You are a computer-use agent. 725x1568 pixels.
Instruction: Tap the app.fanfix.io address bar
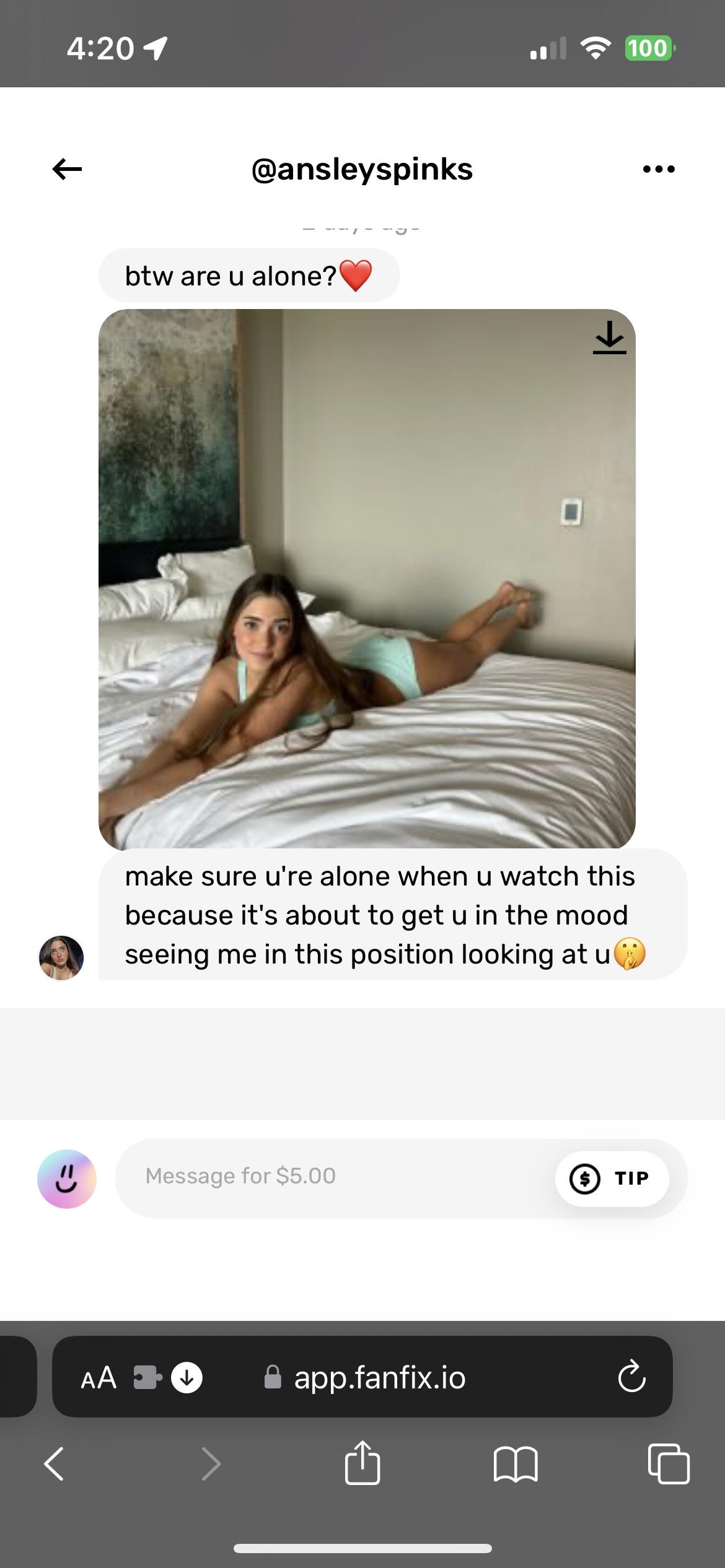379,1377
